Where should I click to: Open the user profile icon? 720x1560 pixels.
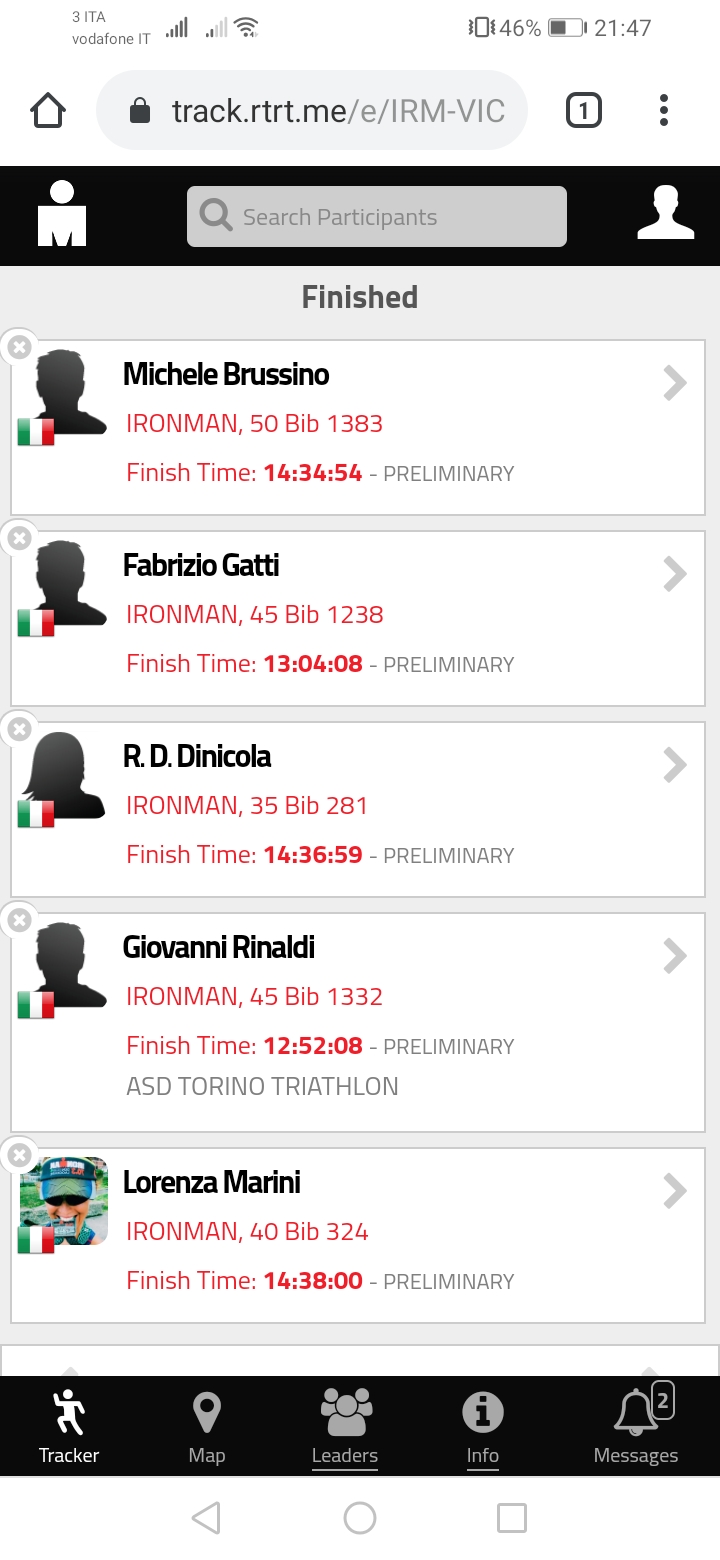tap(665, 212)
